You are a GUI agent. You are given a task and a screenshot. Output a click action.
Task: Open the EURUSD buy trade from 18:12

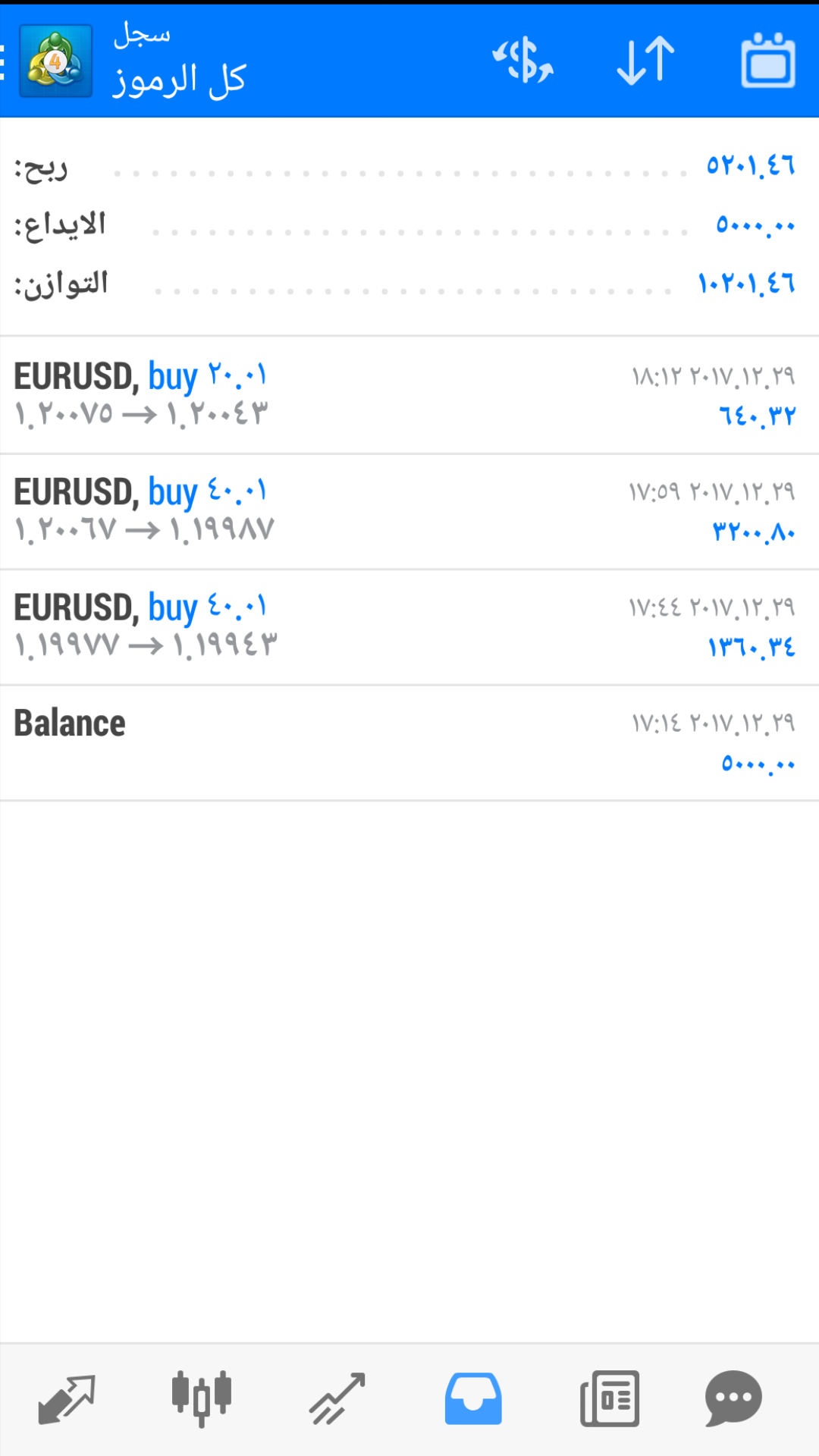tap(409, 395)
